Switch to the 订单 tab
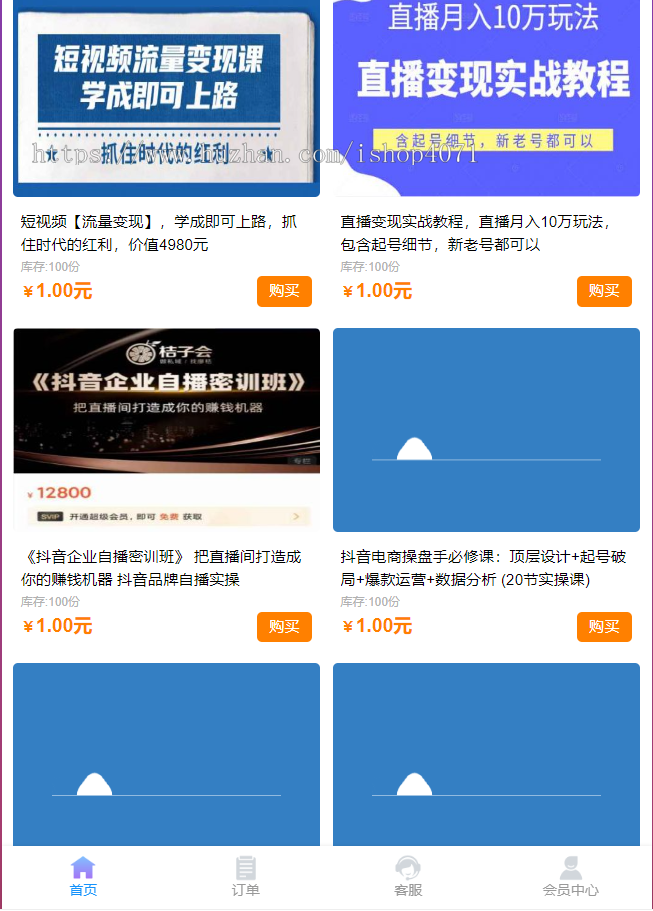 (x=245, y=877)
